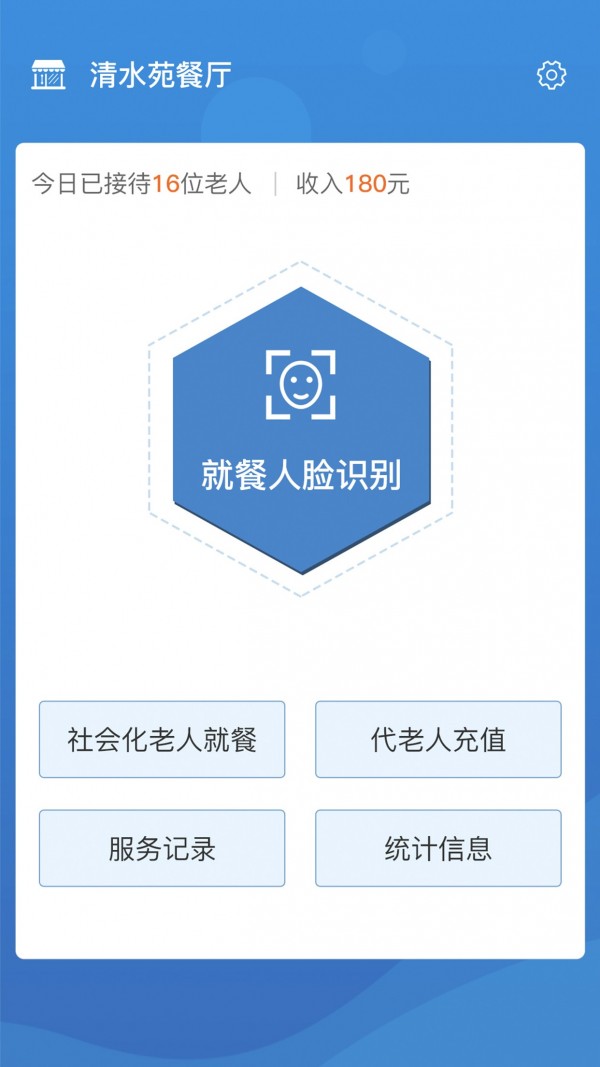This screenshot has width=600, height=1067.
Task: Open 社会化老人就餐
Action: [x=162, y=740]
